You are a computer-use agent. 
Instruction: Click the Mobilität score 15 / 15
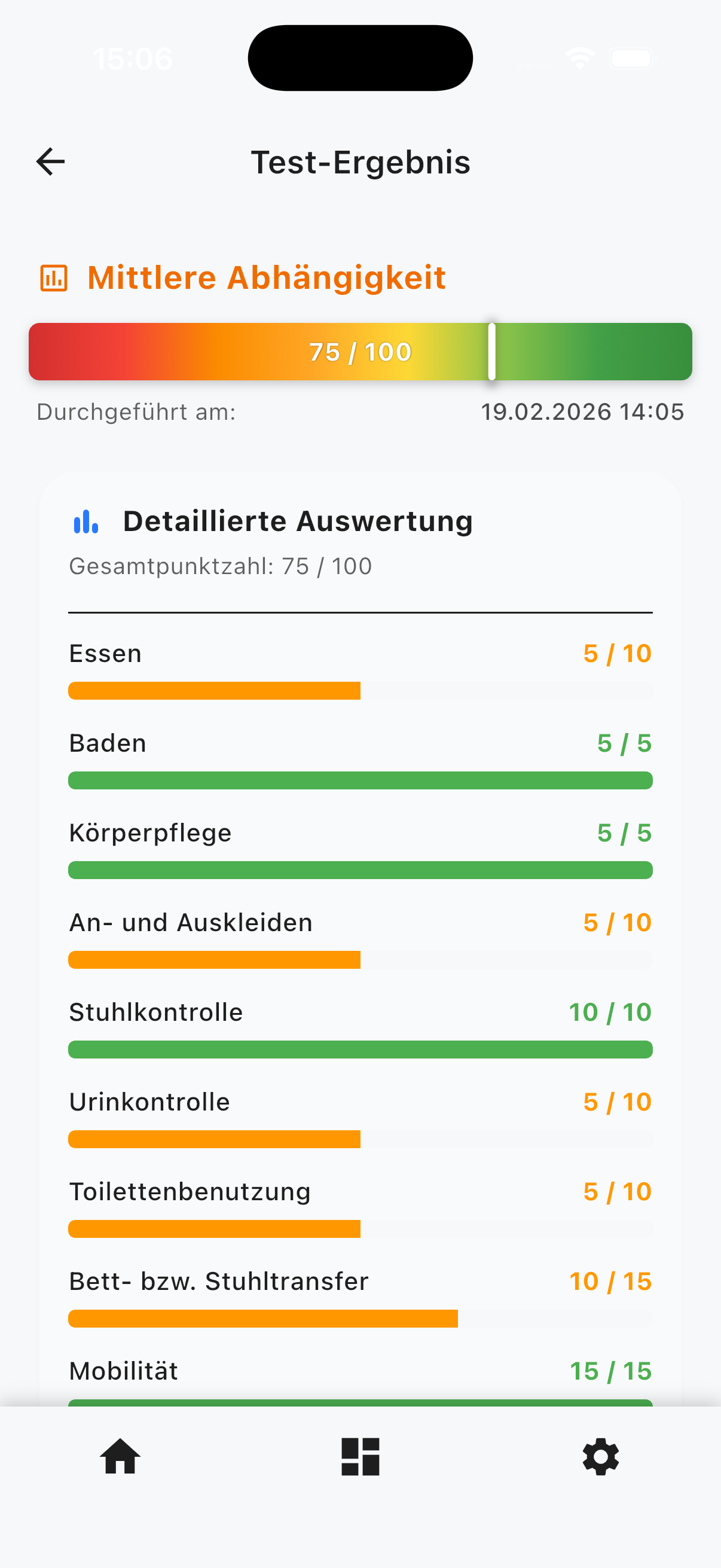click(x=610, y=1370)
